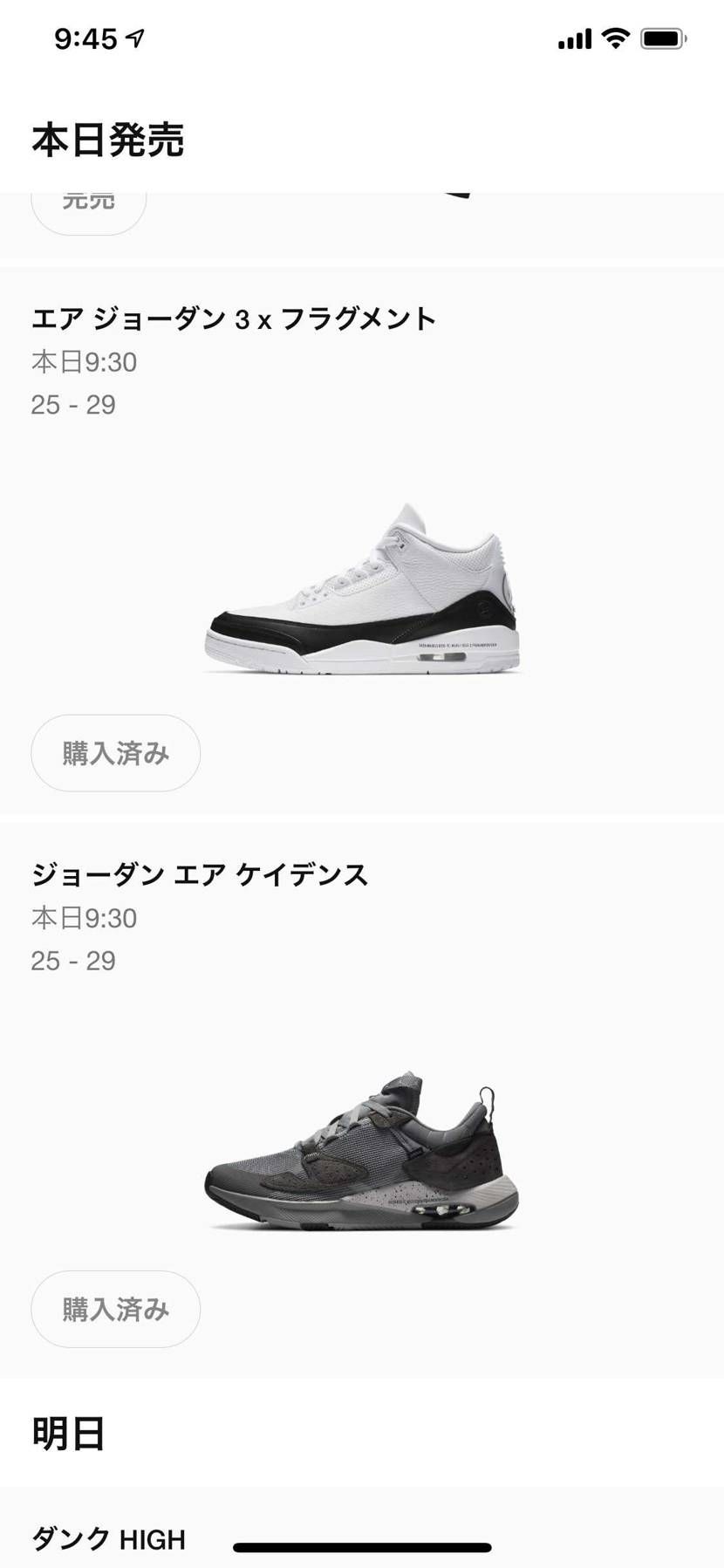Screen dimensions: 724x1568
Task: Tap 購入済み under Air Jordan 3 x Fragment
Action: click(x=115, y=753)
